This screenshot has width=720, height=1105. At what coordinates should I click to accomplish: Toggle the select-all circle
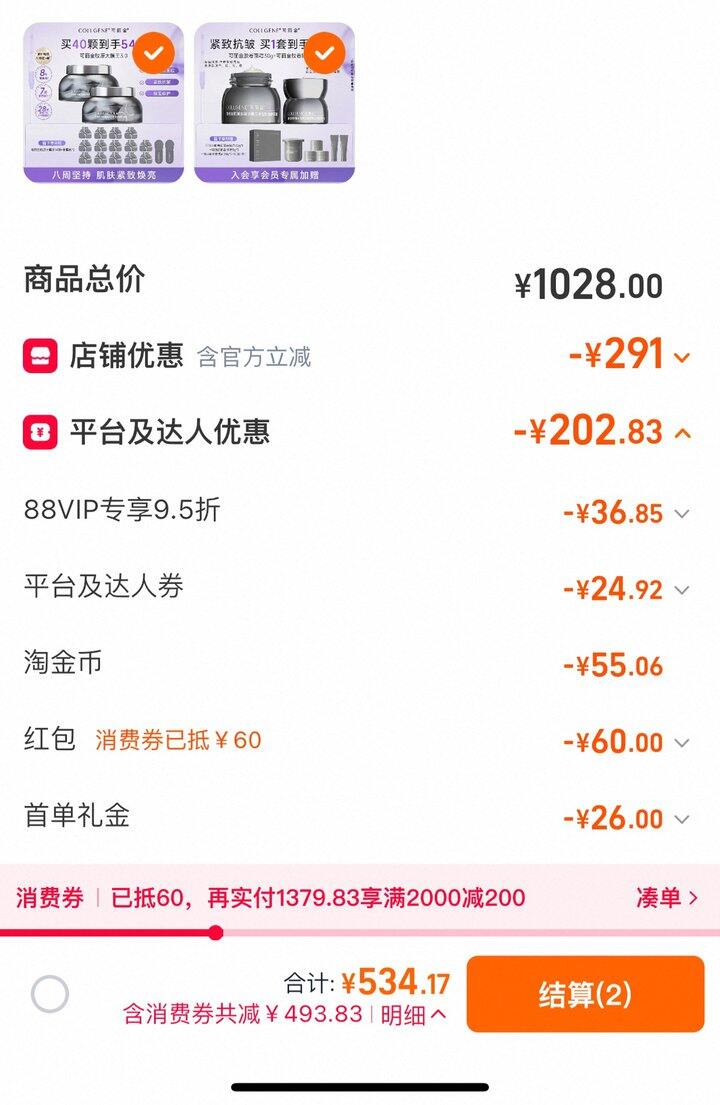(50, 994)
